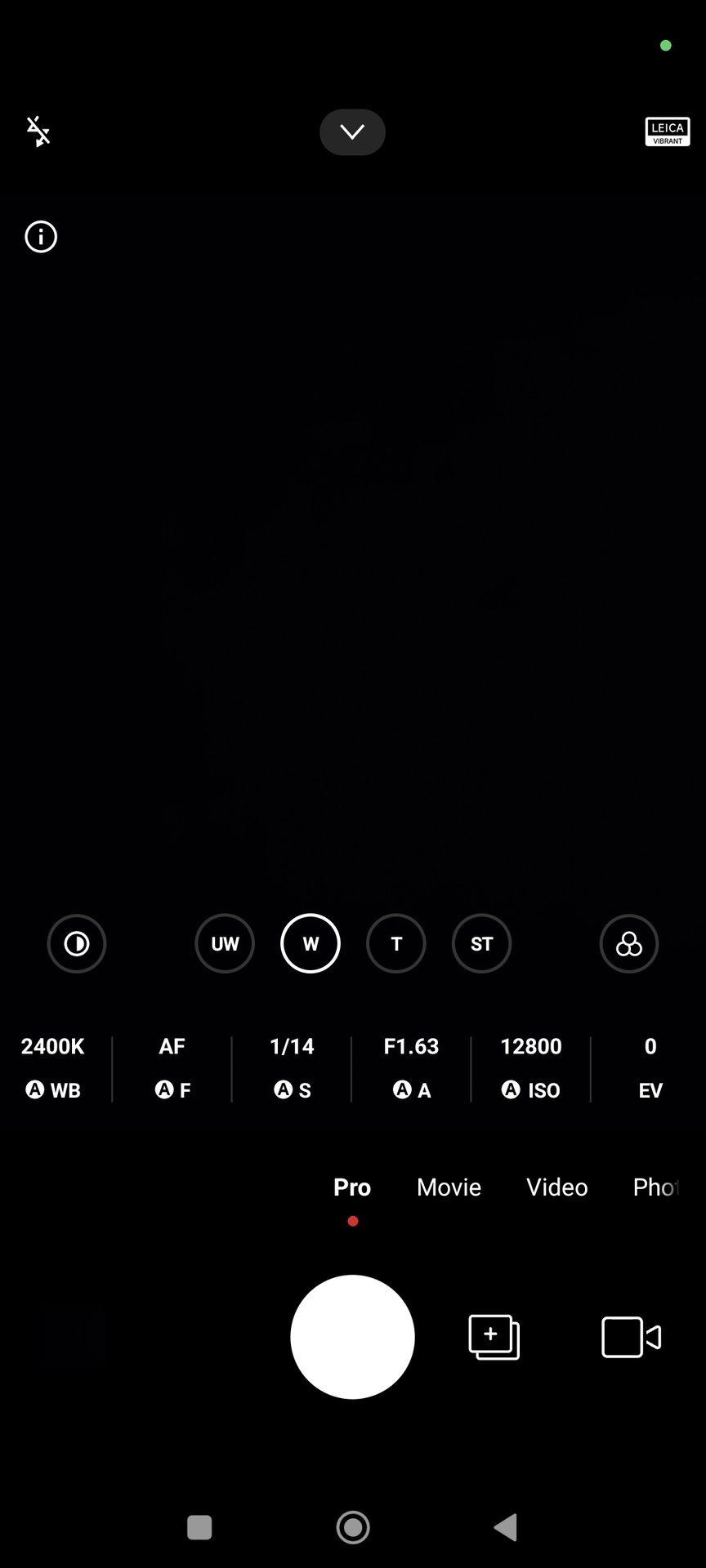The width and height of the screenshot is (706, 1568).
Task: Adjust the 12800 ISO value
Action: coord(531,1068)
